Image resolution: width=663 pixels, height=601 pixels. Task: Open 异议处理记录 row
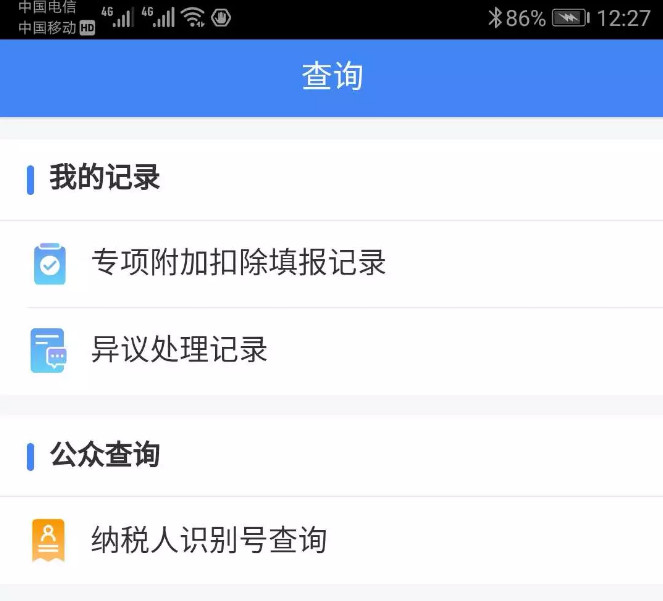(180, 350)
